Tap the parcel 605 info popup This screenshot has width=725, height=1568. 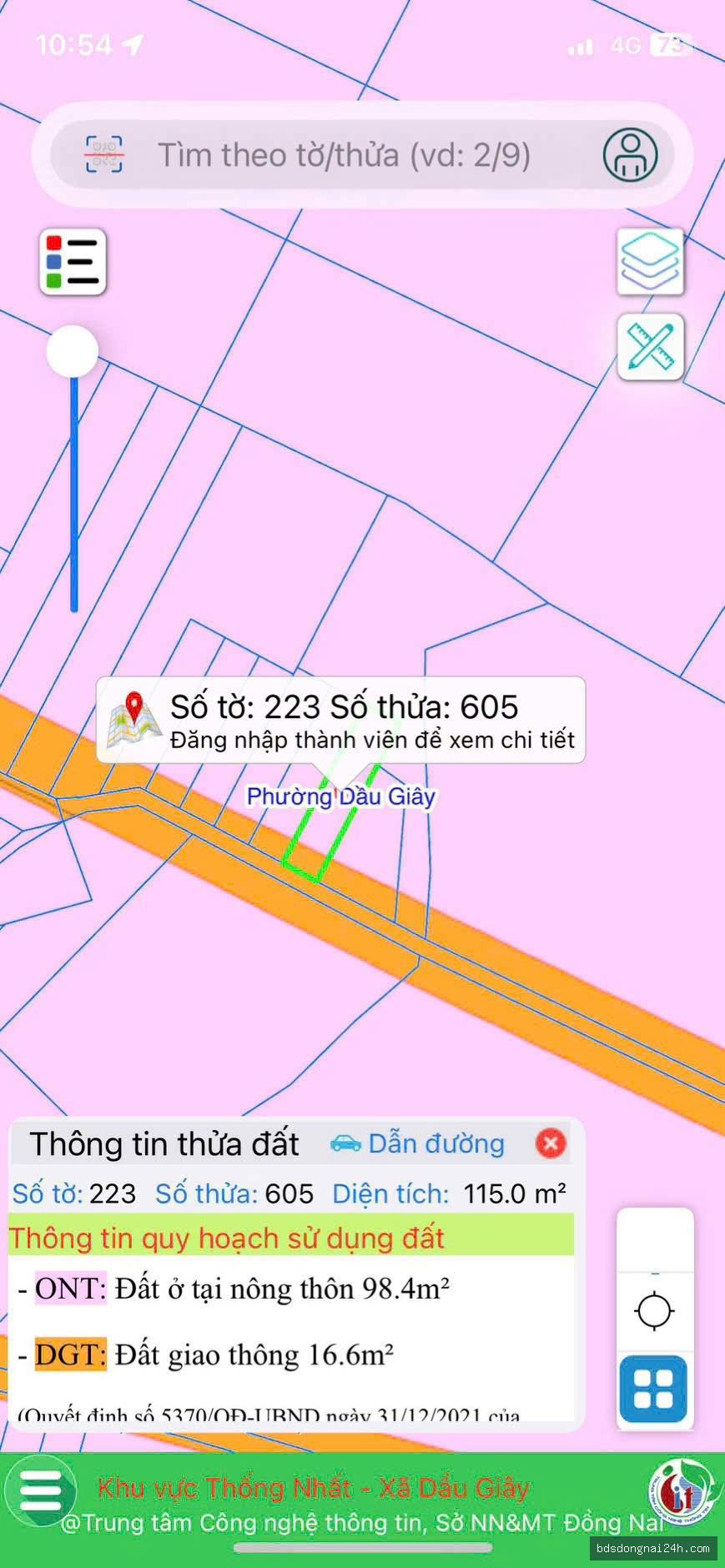[341, 721]
